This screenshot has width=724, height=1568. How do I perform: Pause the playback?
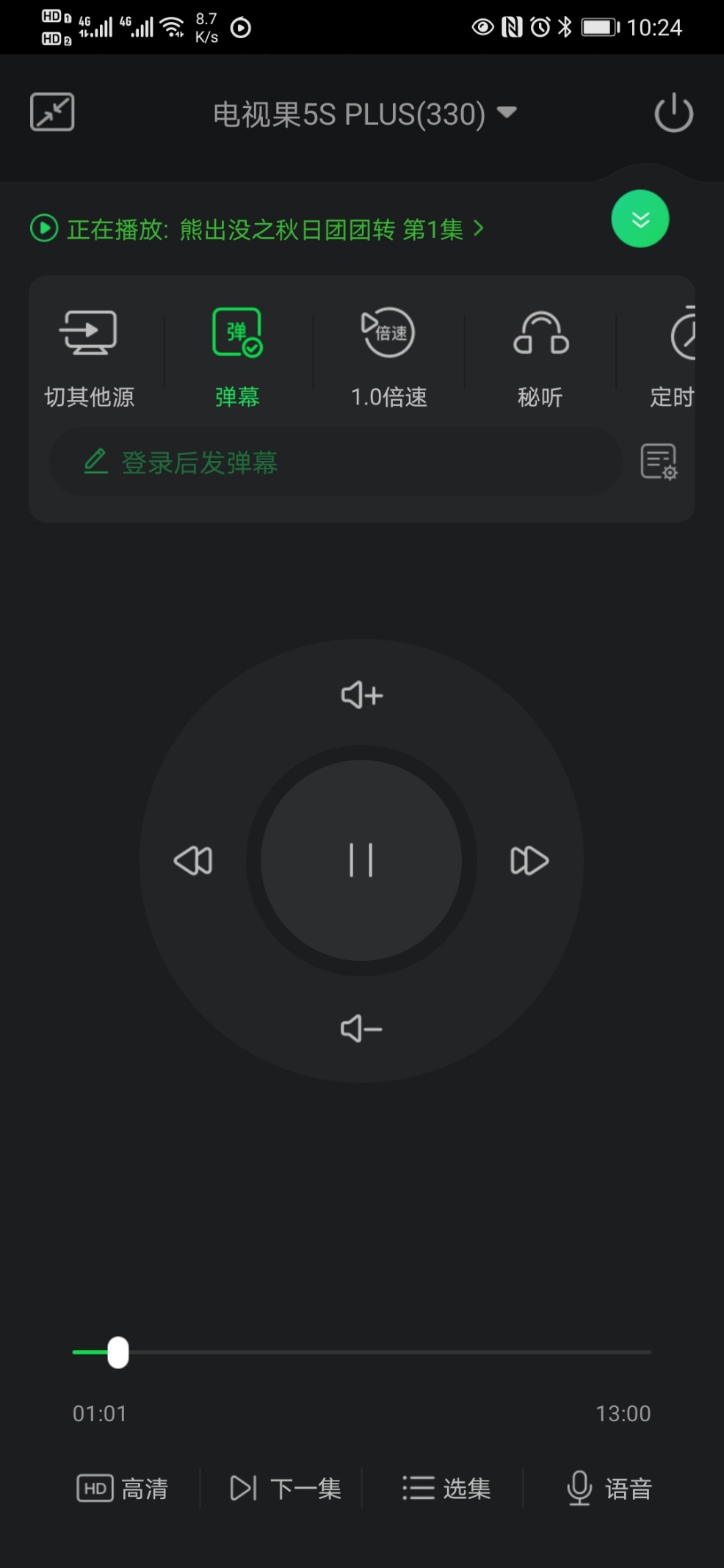361,860
